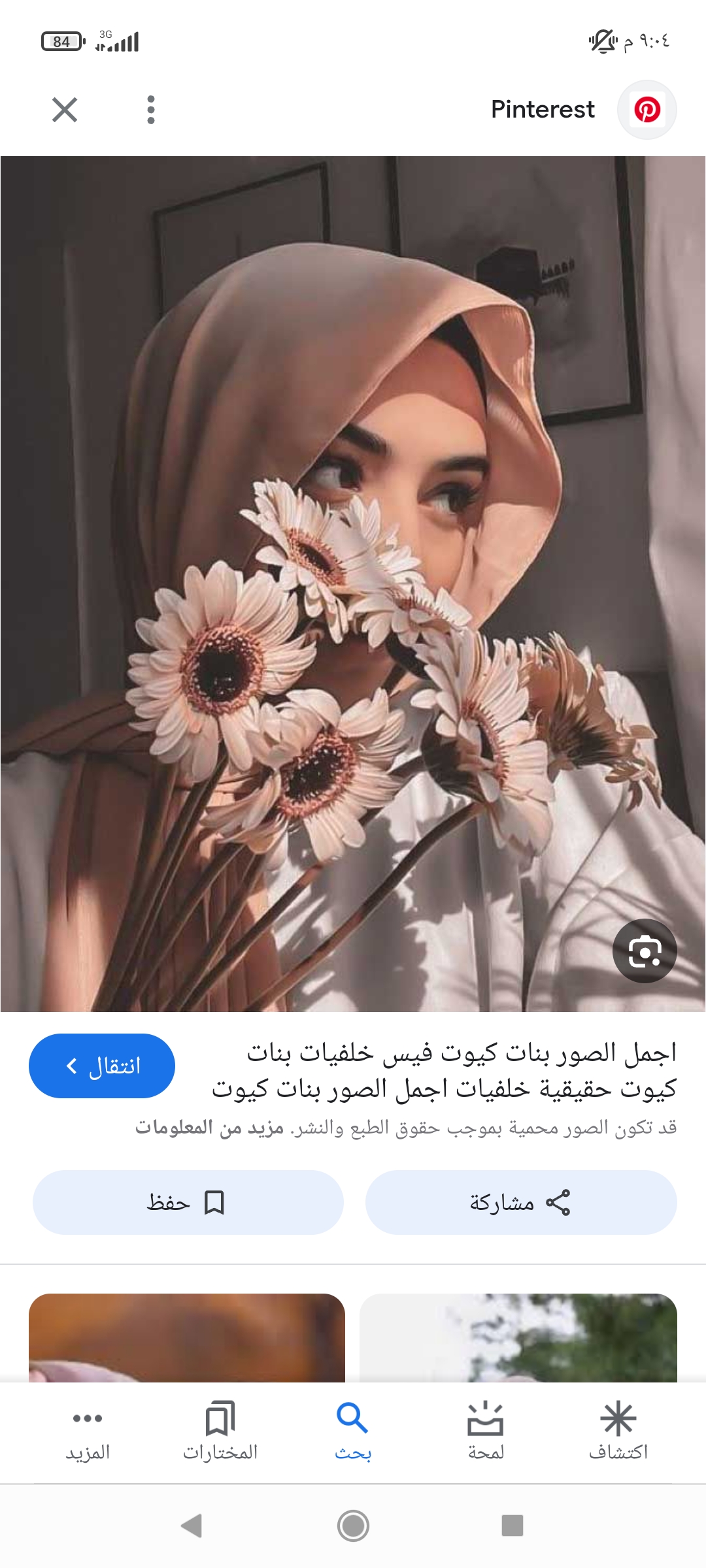Open the Pinterest app icon
This screenshot has width=706, height=1568.
646,109
